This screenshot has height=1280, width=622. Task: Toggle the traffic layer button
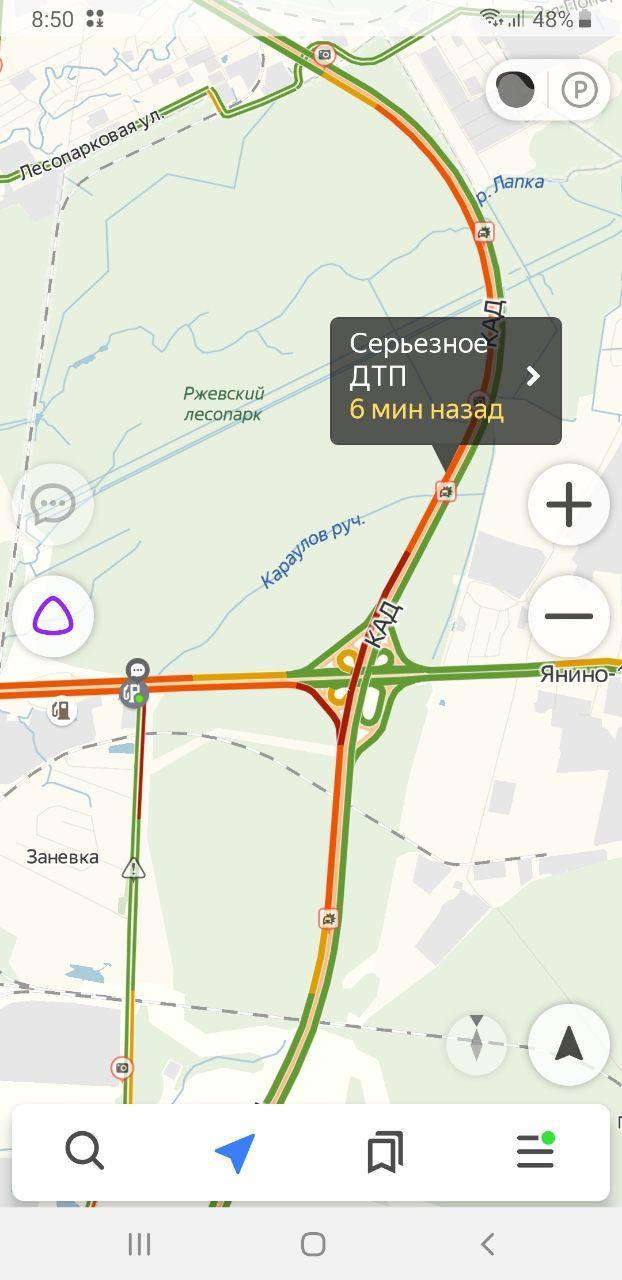517,91
